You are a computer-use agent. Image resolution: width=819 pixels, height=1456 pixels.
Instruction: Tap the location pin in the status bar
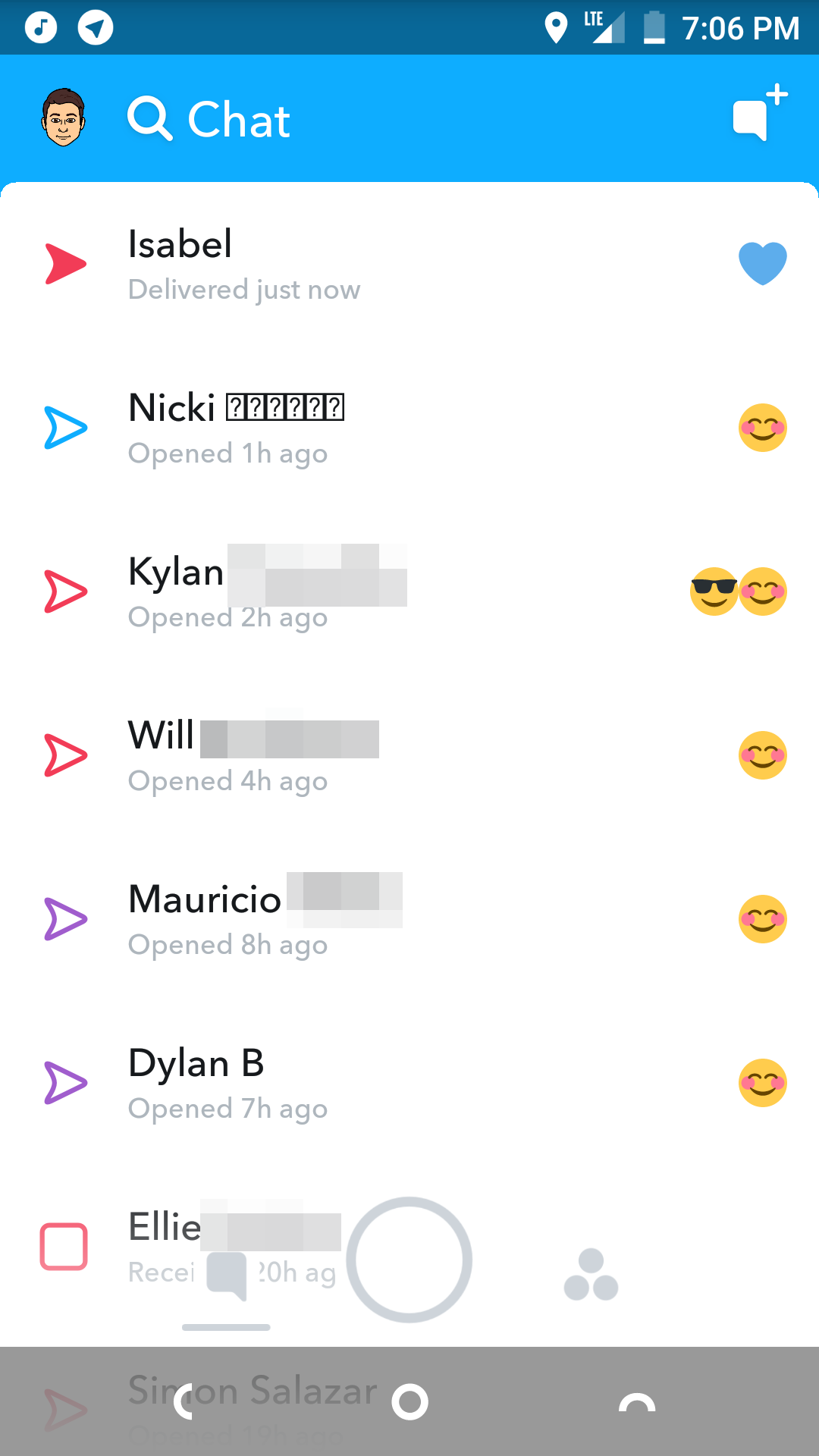point(557,27)
